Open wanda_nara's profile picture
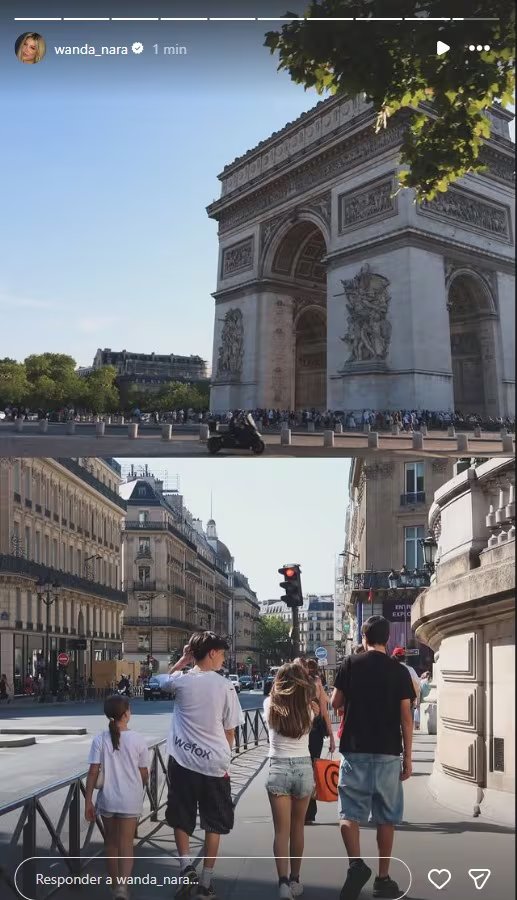The image size is (517, 900). pos(30,48)
